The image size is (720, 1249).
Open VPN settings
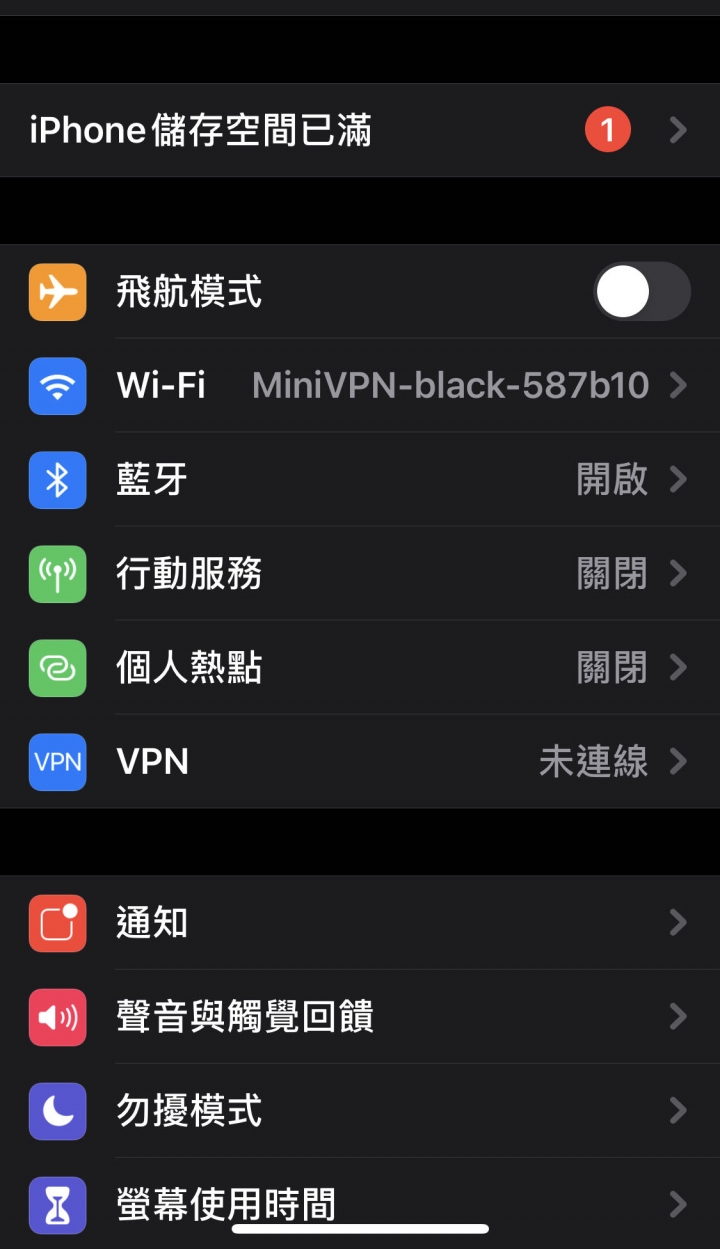(360, 762)
